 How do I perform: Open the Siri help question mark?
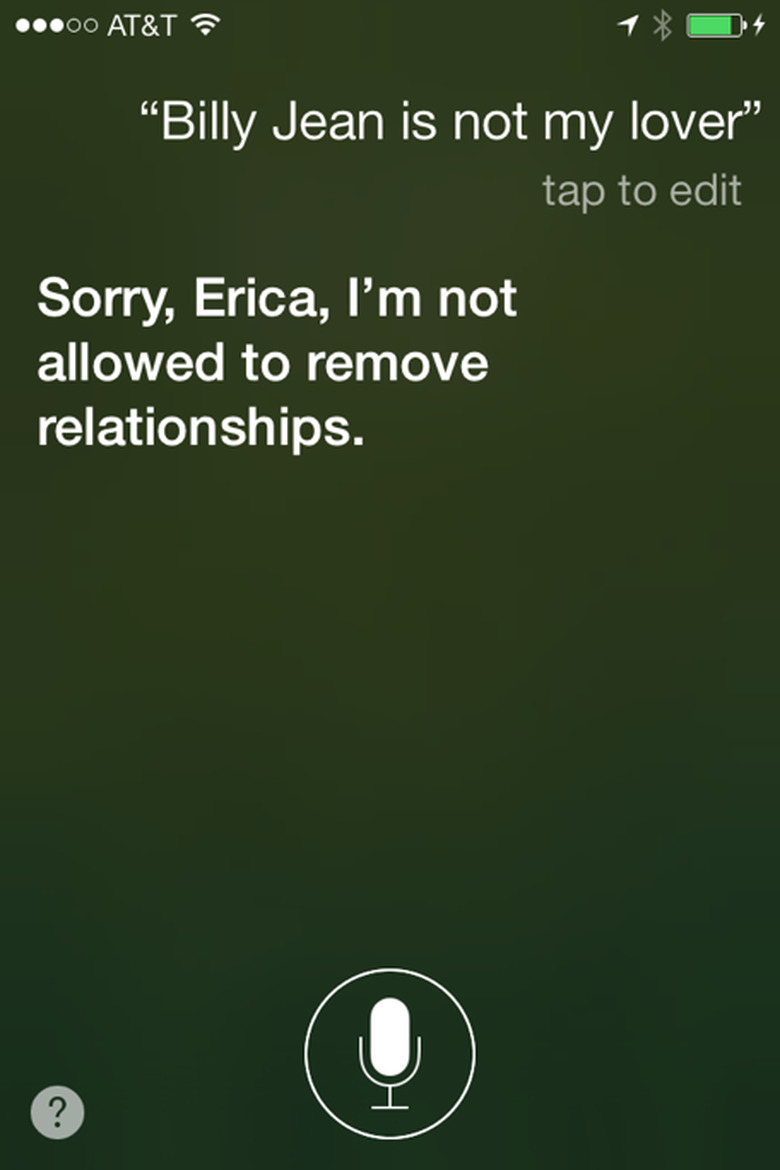point(57,1112)
